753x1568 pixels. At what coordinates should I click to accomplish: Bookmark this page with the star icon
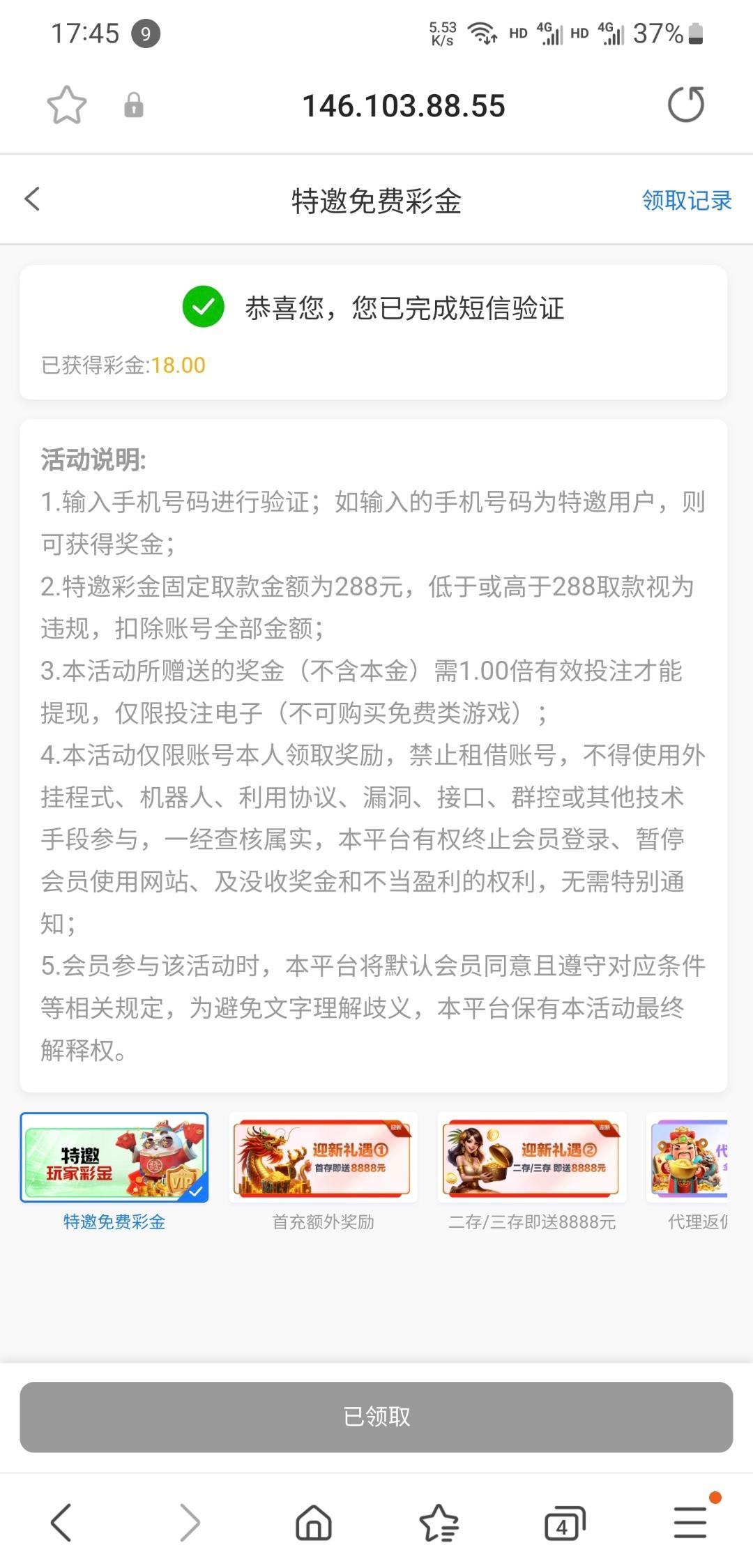coord(66,106)
